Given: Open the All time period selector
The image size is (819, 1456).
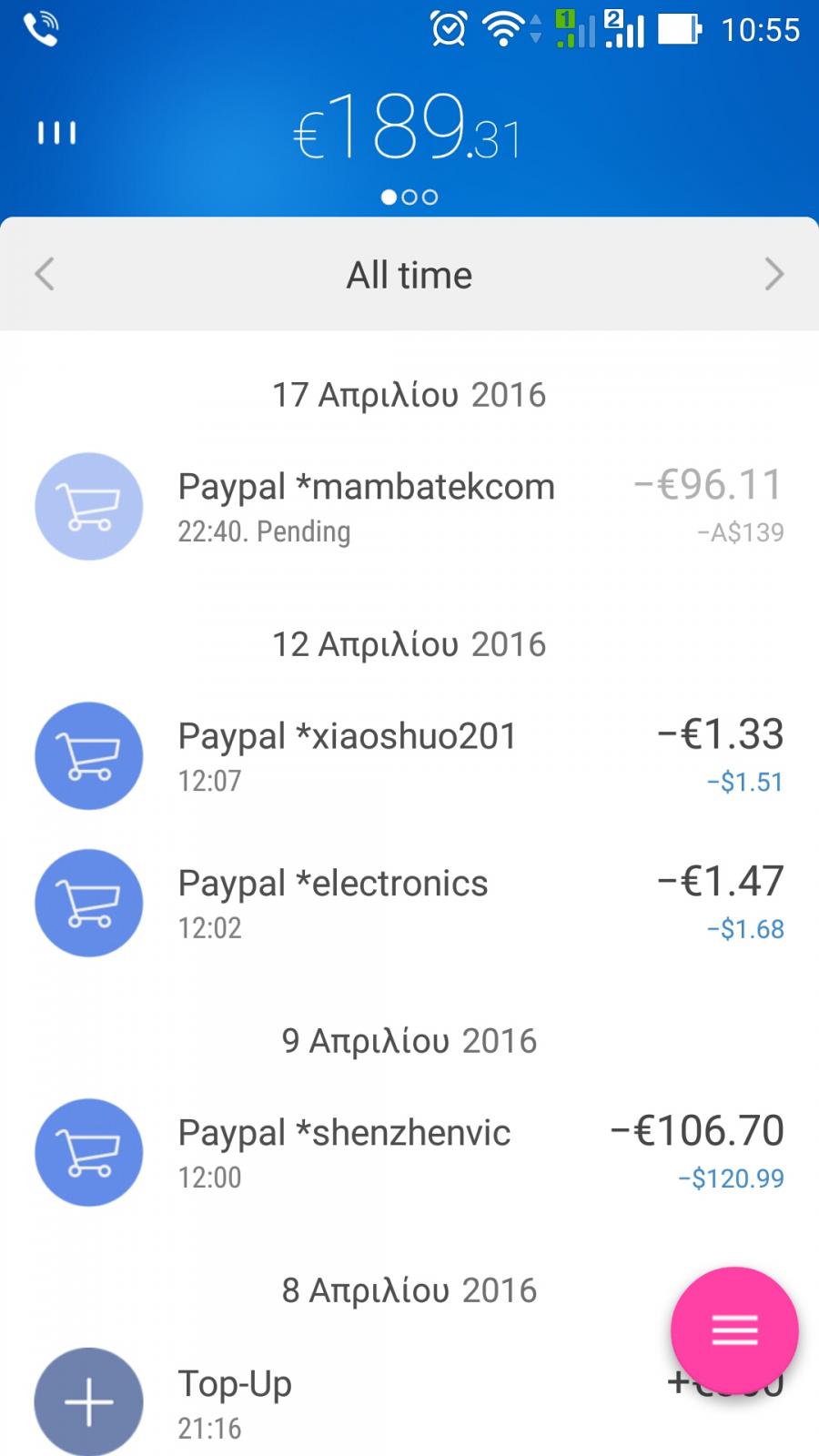Looking at the screenshot, I should click(x=409, y=275).
